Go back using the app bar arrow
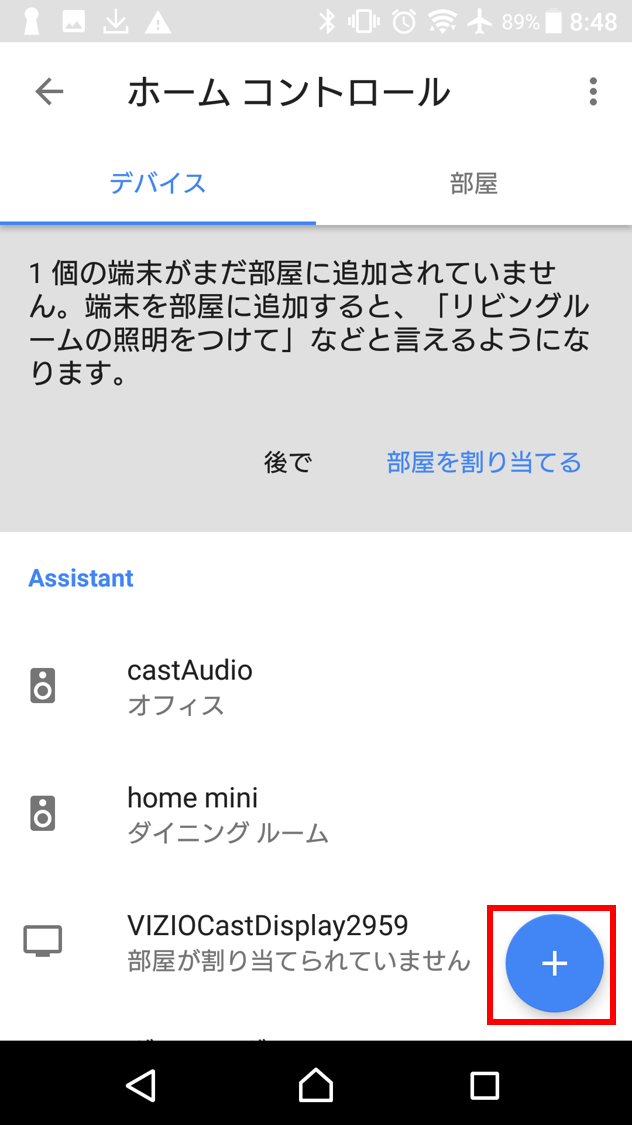 click(49, 92)
